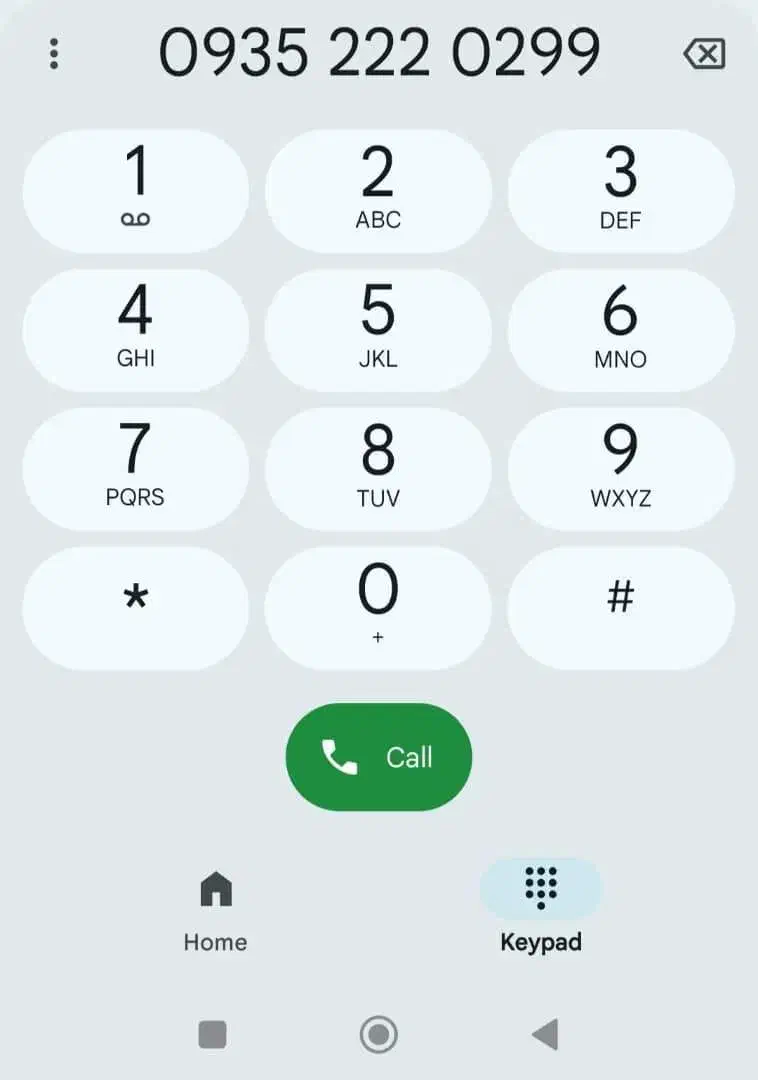Dial digit 7 with PQRS letters

[x=135, y=469]
